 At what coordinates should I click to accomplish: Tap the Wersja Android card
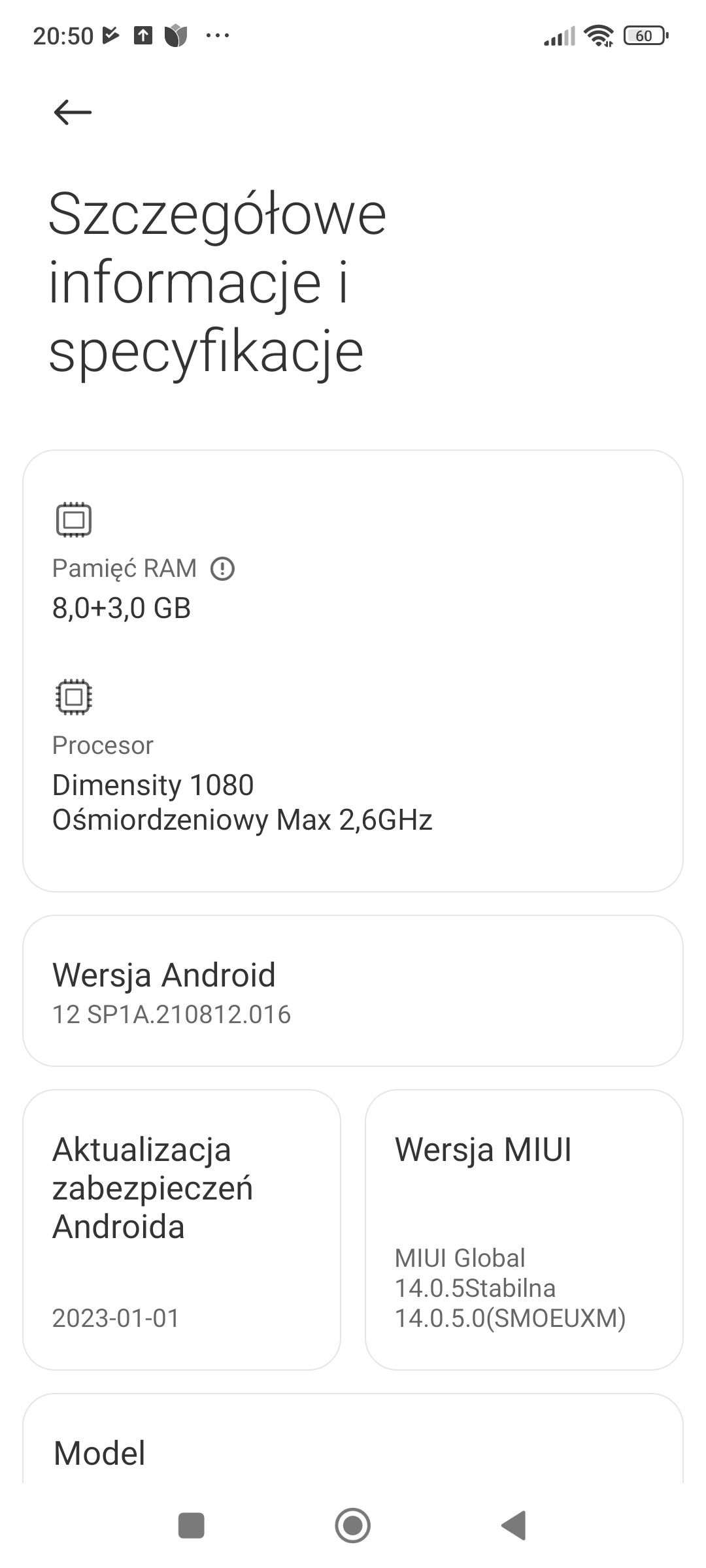[353, 990]
